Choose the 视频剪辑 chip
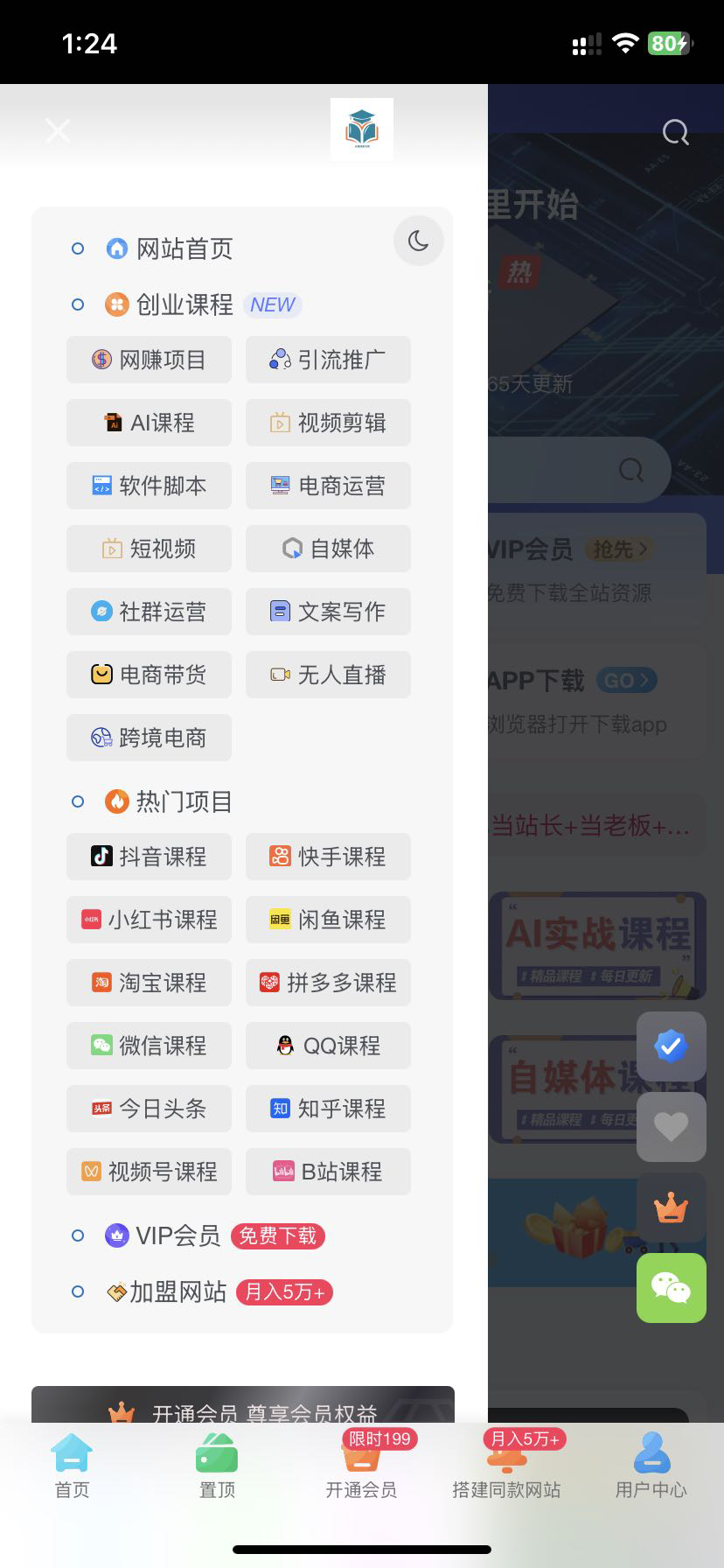 click(328, 423)
